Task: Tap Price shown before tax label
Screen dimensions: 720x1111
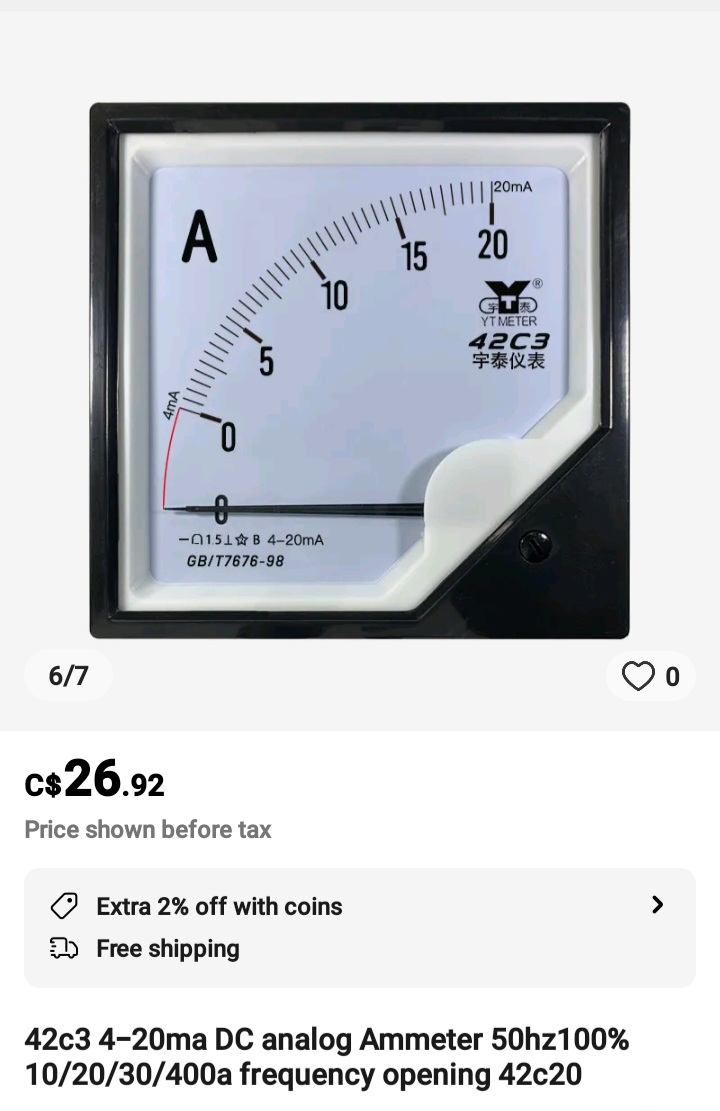Action: (148, 829)
